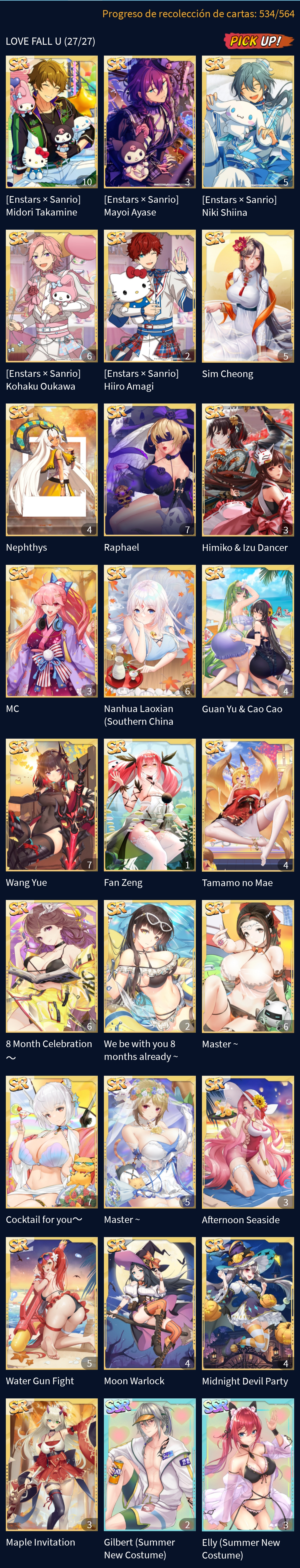Open the Afternoon Seaside card
Screen dimensions: 300x1568
[248, 1142]
